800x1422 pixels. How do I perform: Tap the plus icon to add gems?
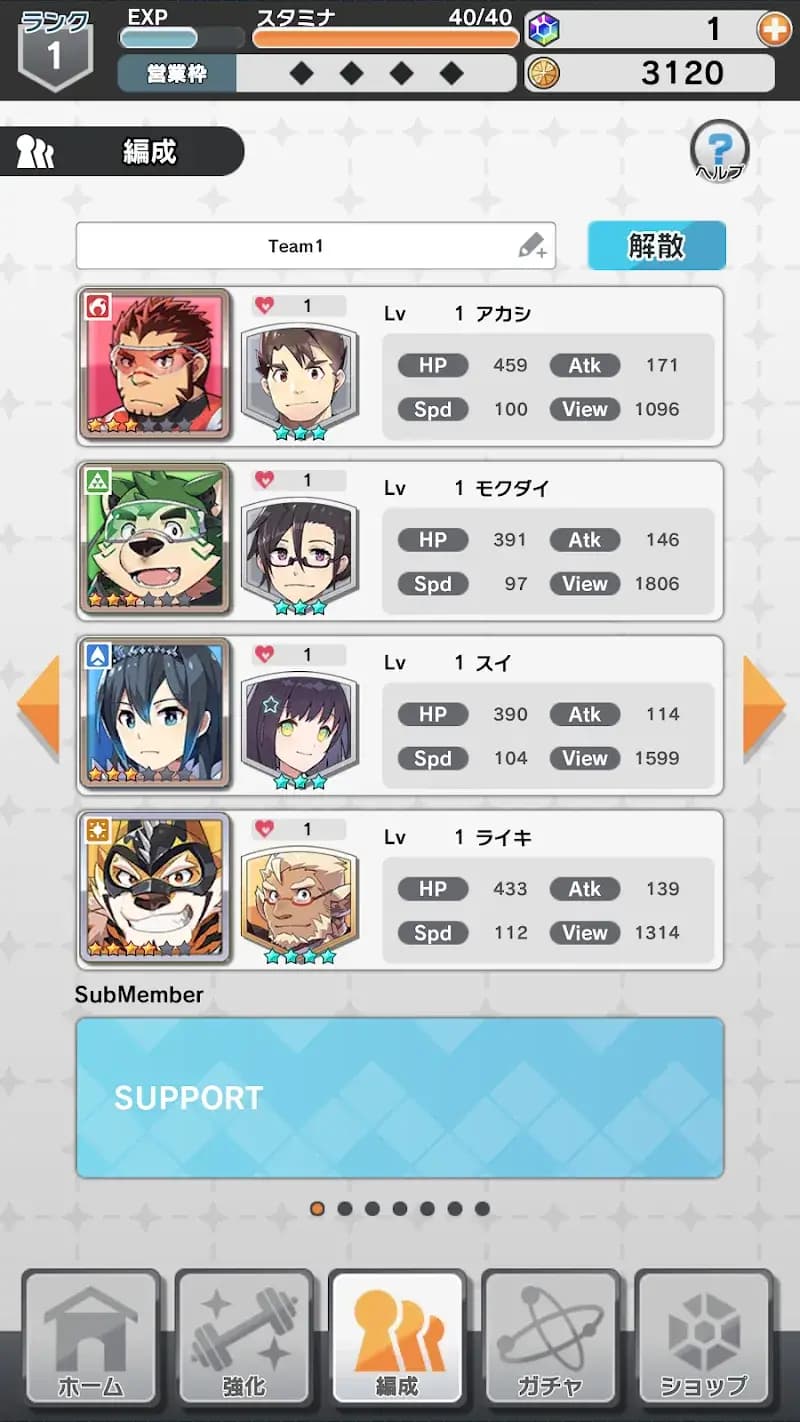(x=775, y=30)
